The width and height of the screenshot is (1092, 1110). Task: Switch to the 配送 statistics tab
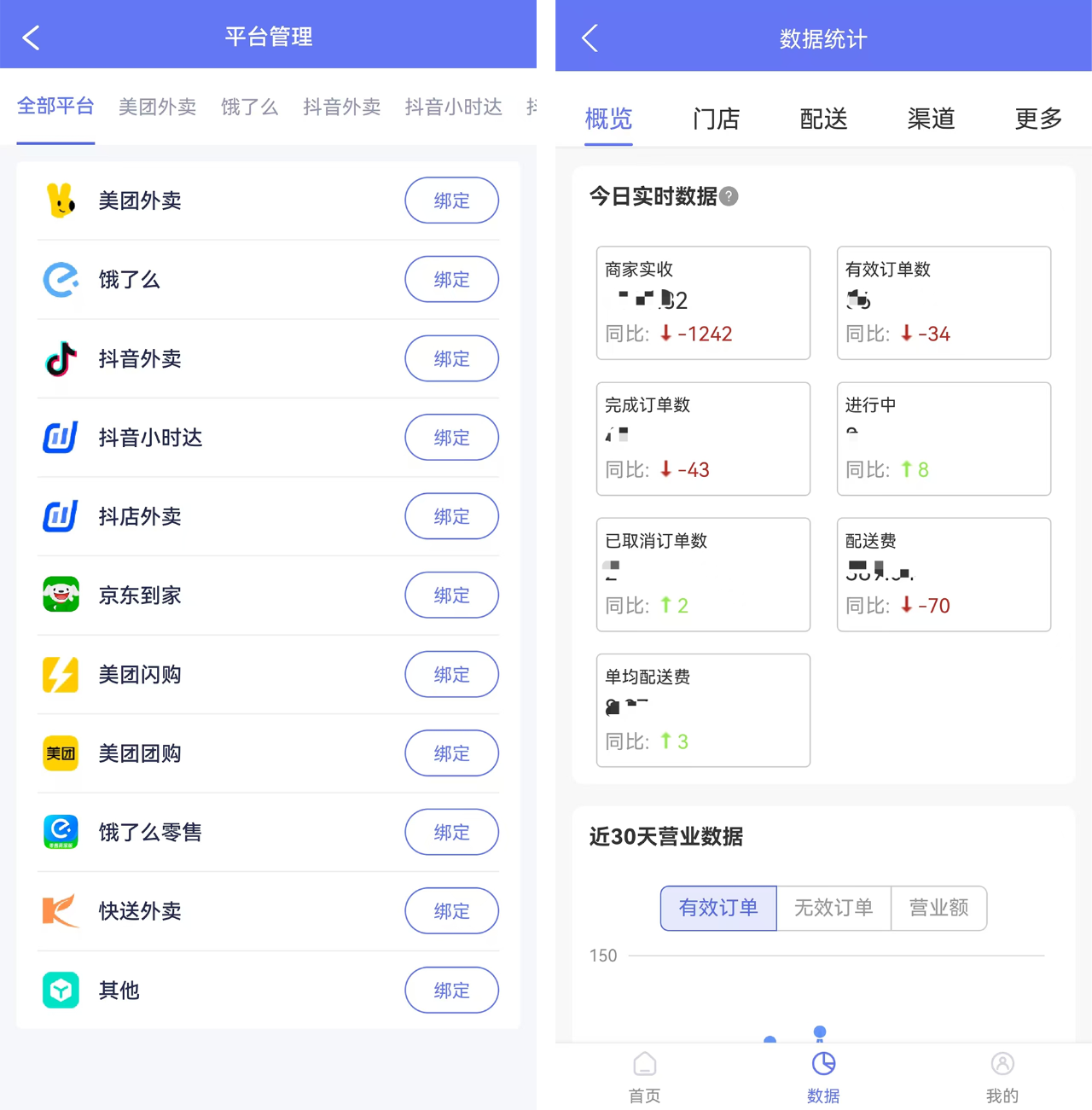pos(823,119)
